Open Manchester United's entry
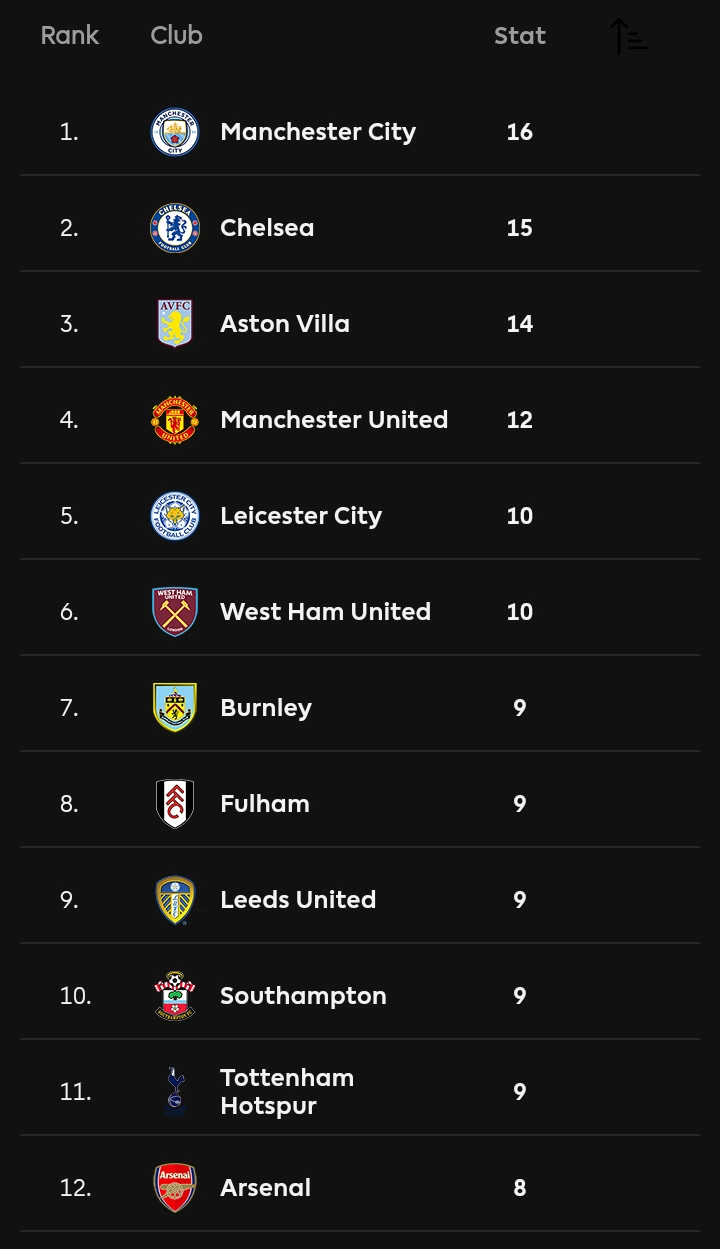The height and width of the screenshot is (1249, 720). pos(360,420)
